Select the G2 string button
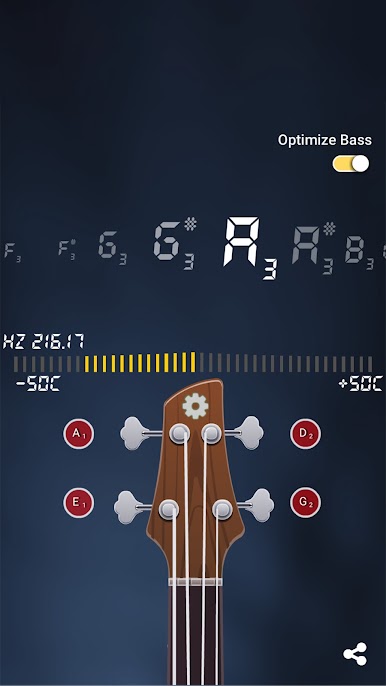386x686 pixels. (305, 503)
